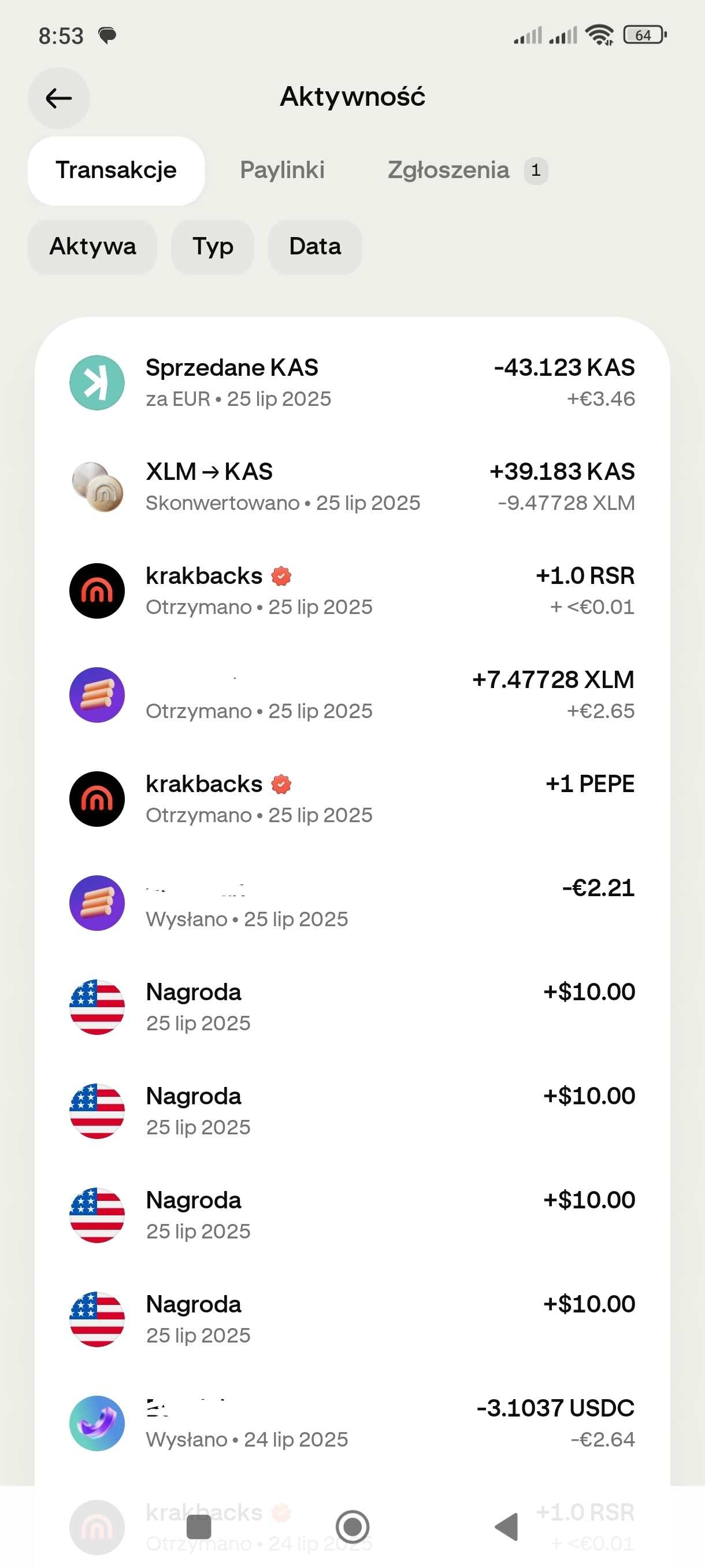Viewport: 705px width, 1568px height.
Task: Go back using the arrow button
Action: point(58,98)
